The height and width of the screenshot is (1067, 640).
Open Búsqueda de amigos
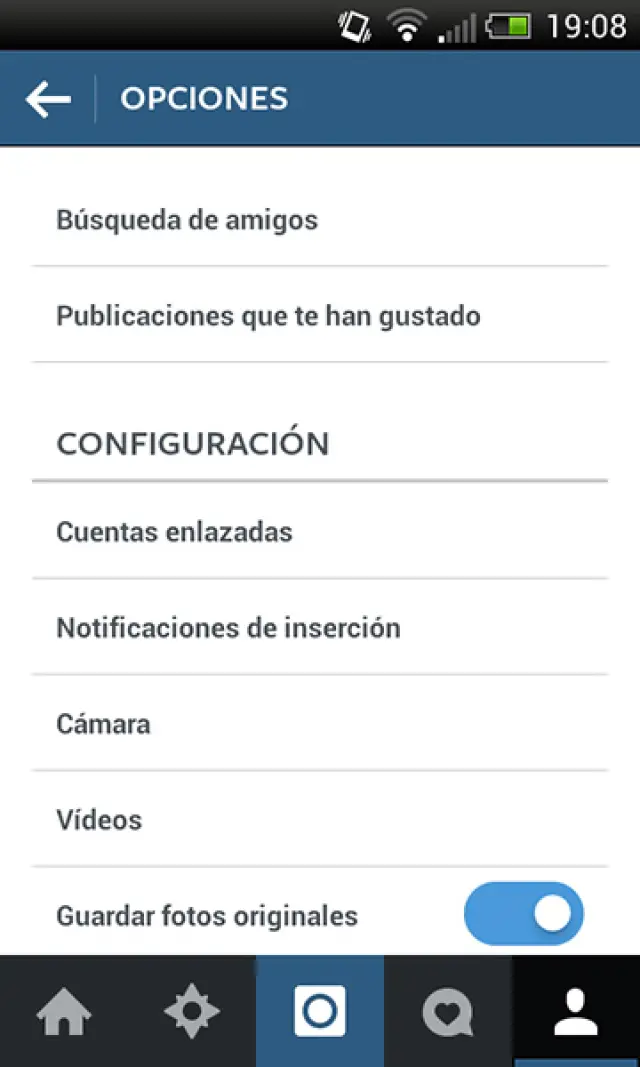pyautogui.click(x=187, y=219)
